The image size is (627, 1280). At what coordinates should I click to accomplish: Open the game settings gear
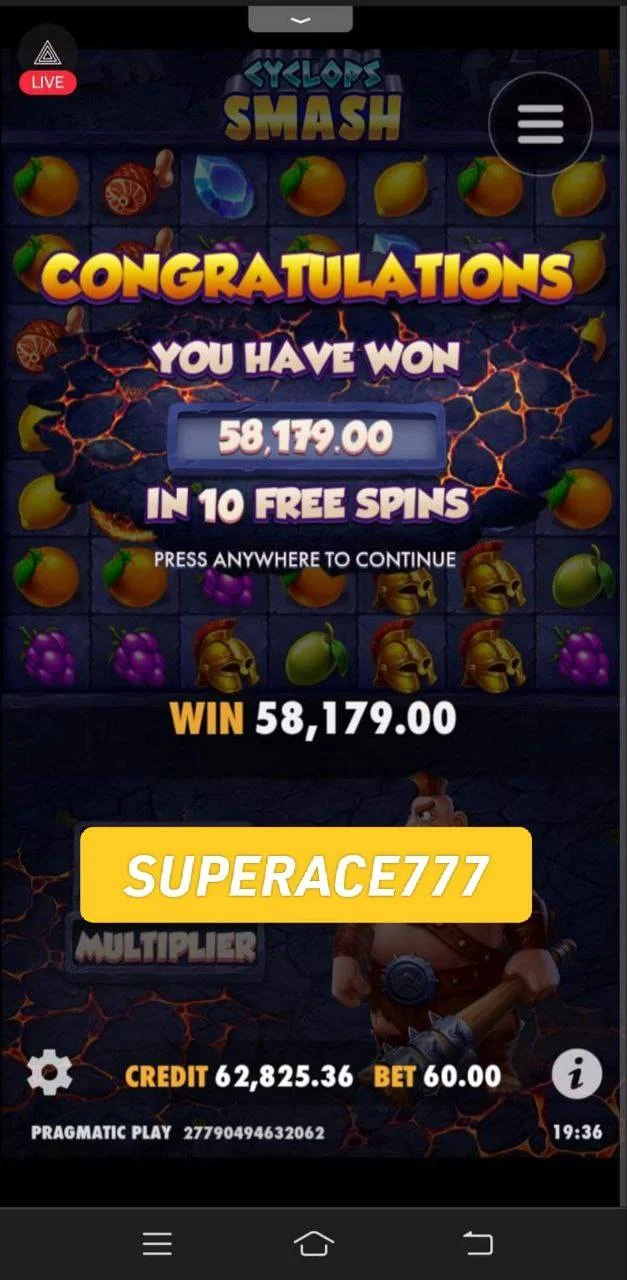(49, 1074)
